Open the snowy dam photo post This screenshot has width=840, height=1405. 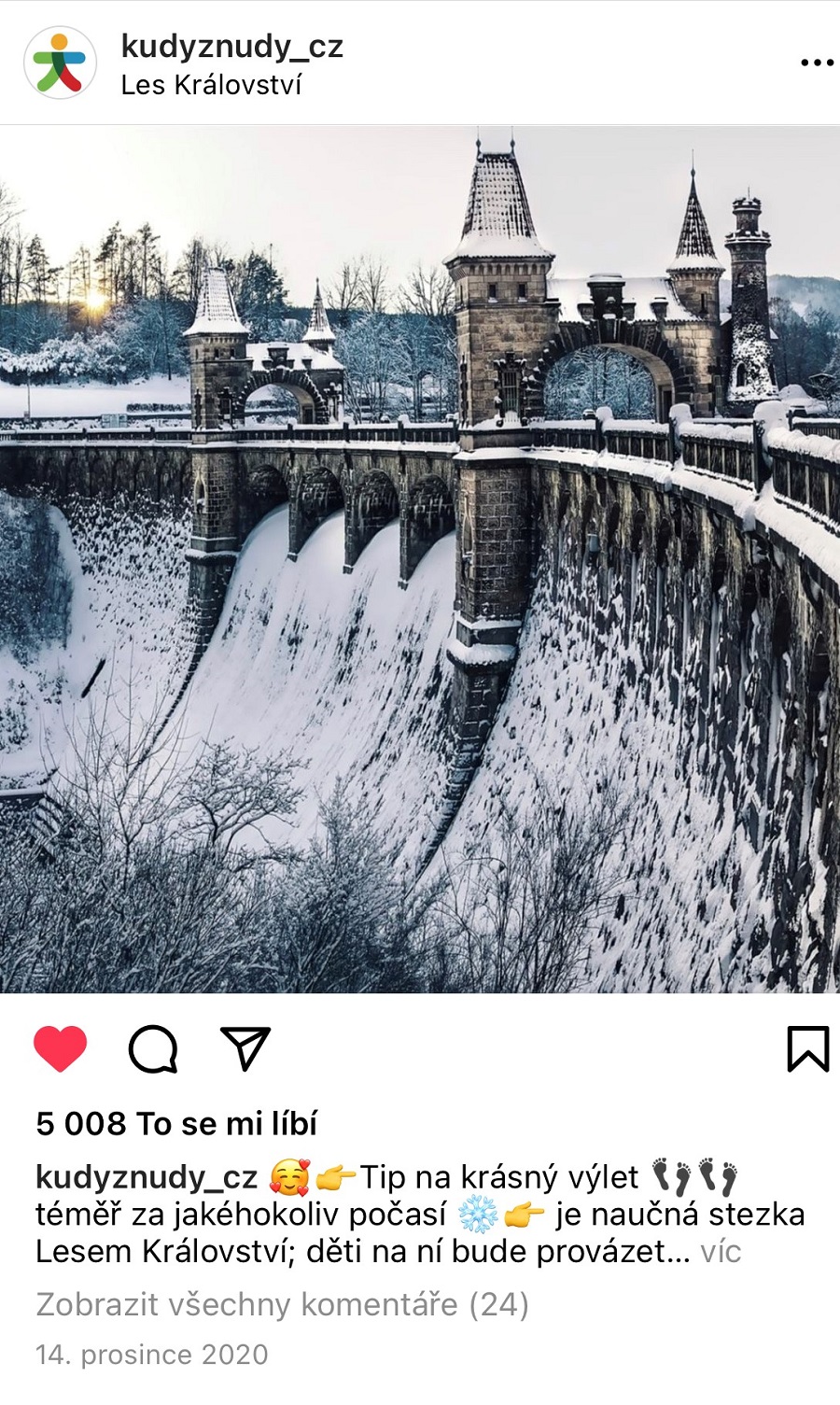(x=420, y=558)
